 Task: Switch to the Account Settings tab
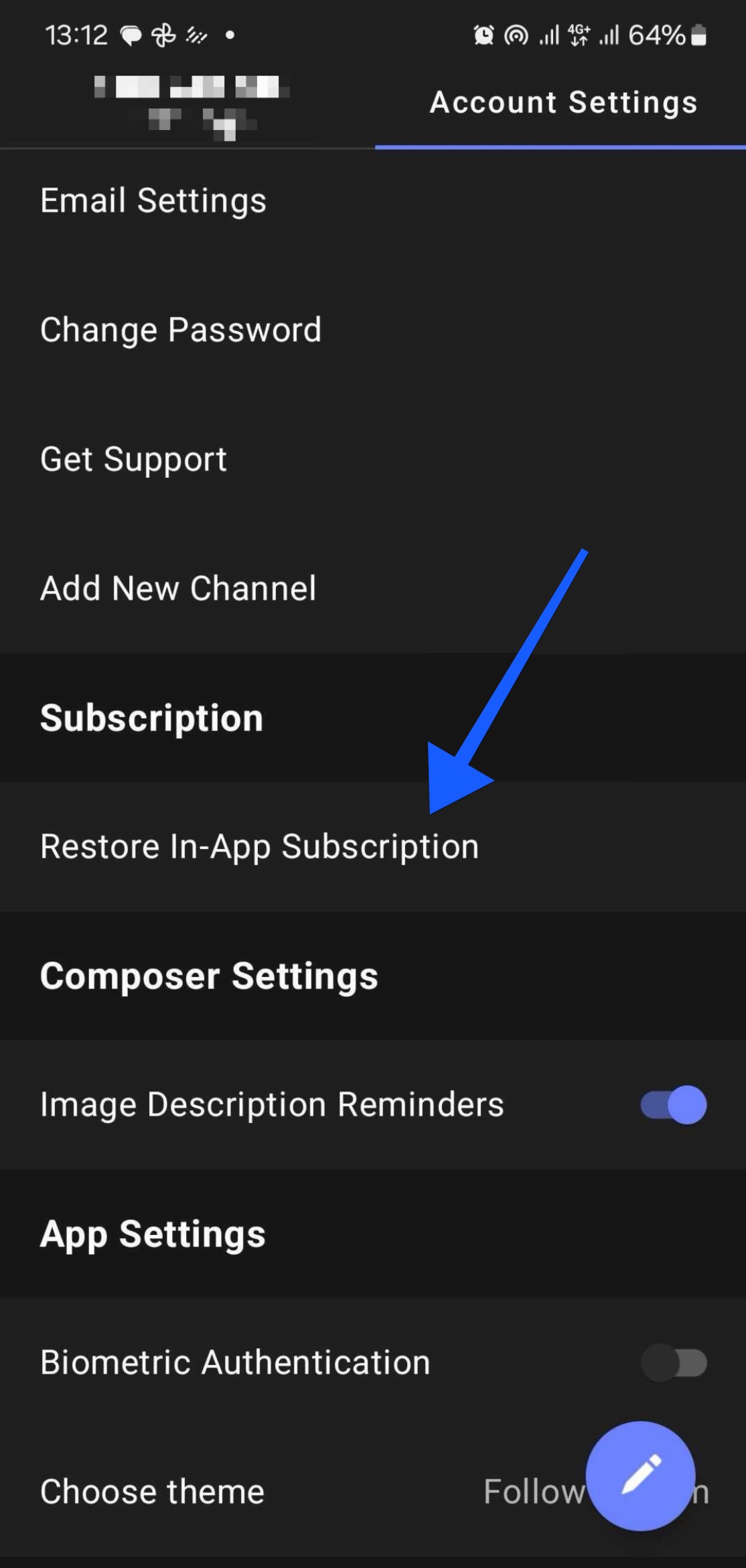pos(563,103)
